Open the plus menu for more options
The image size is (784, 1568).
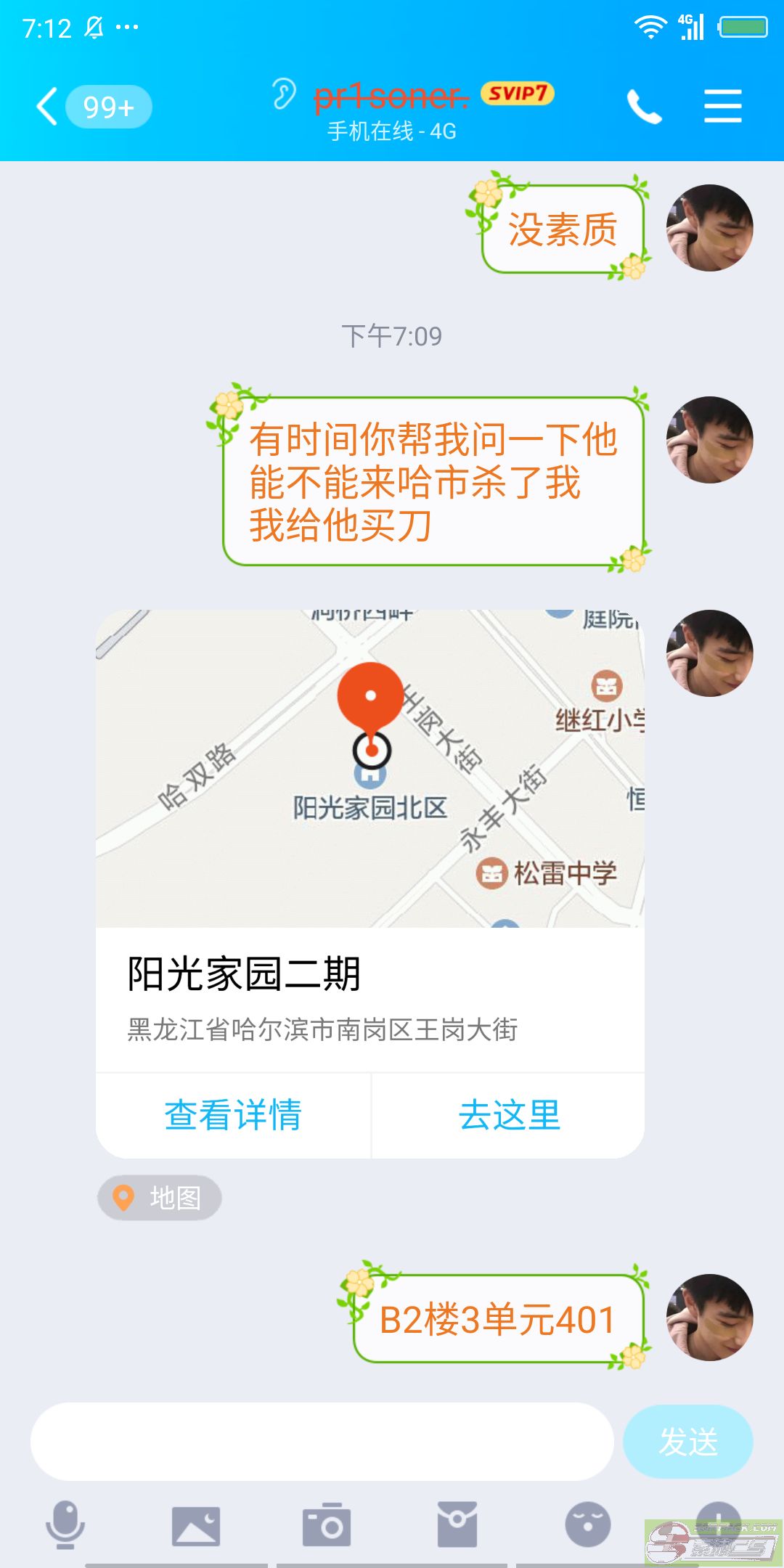pos(717,1521)
